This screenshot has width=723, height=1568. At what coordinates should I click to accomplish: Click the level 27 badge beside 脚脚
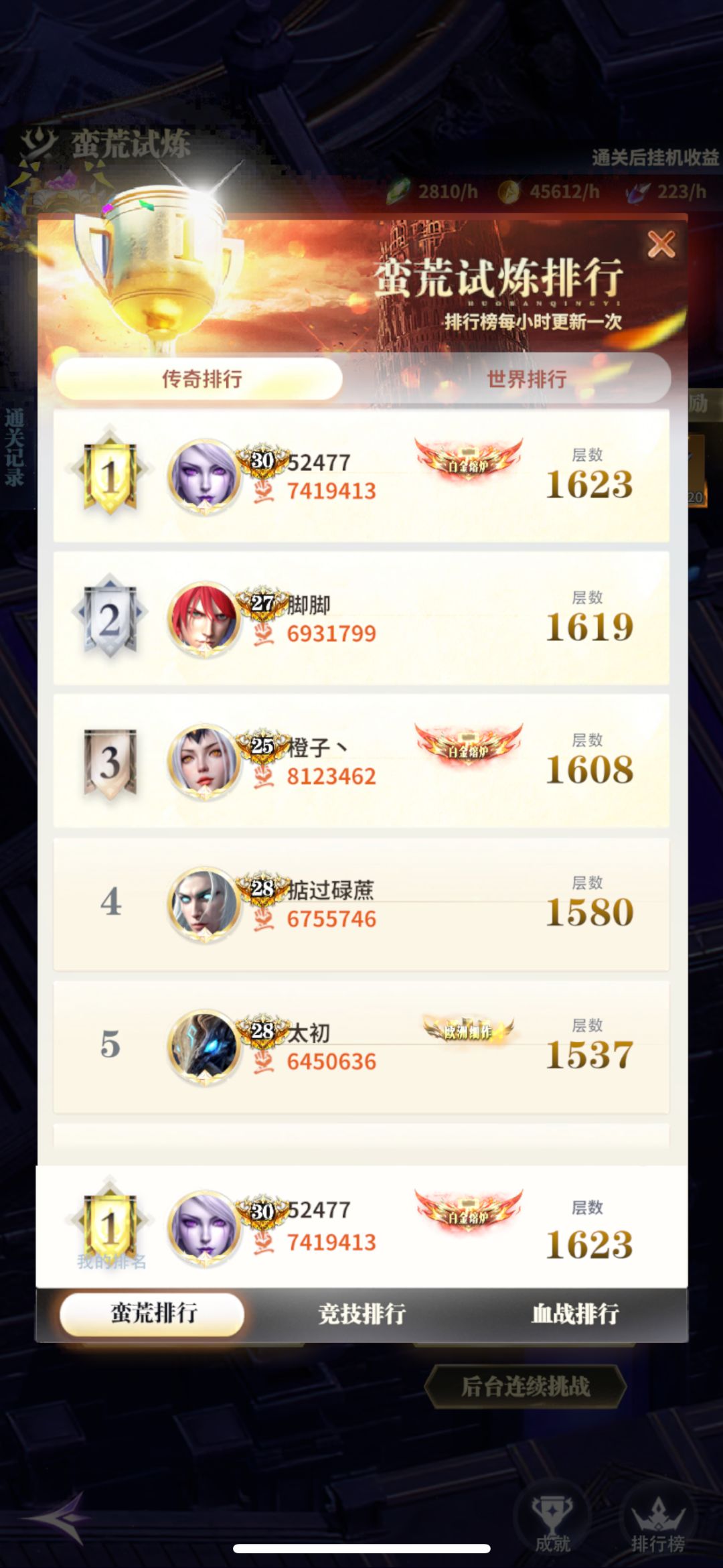pyautogui.click(x=262, y=601)
